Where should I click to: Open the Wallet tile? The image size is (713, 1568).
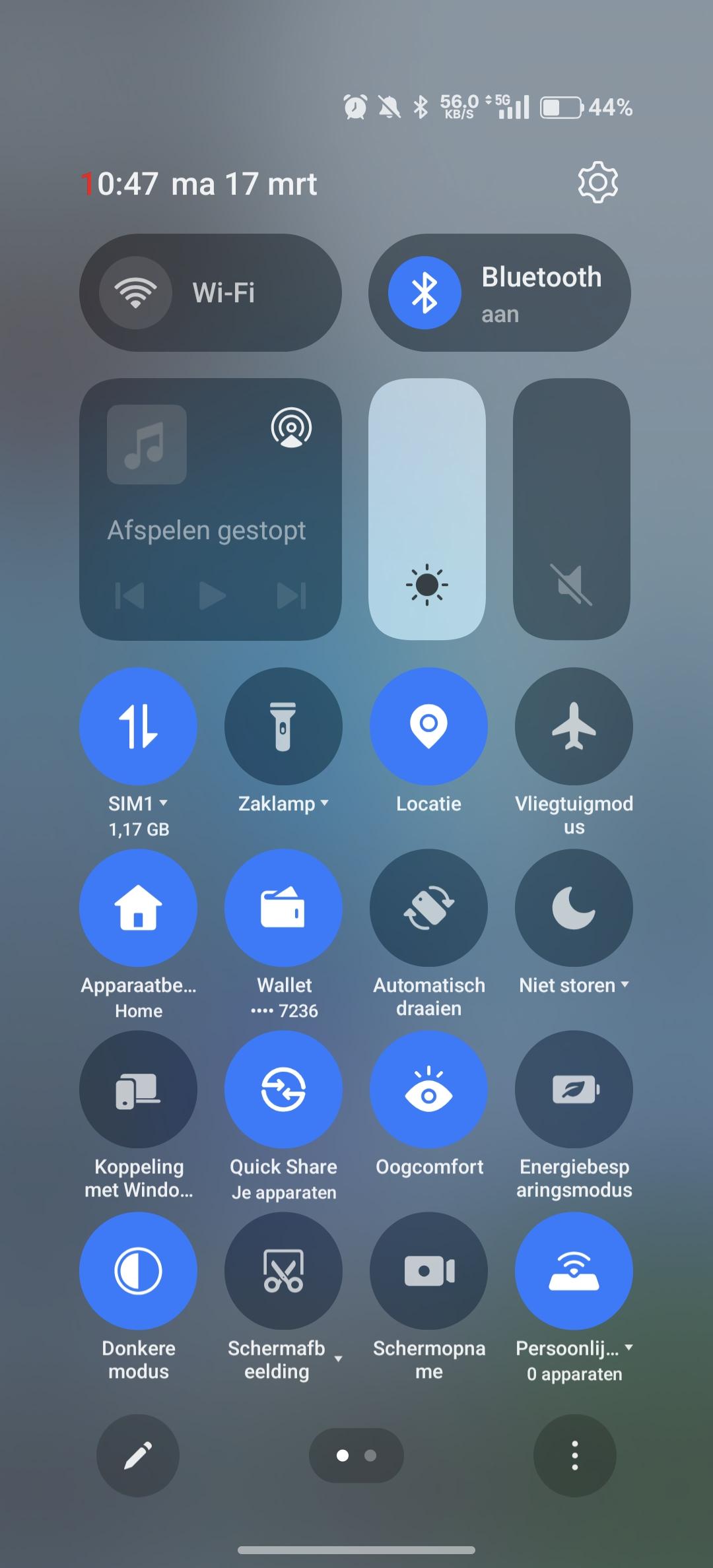[283, 908]
